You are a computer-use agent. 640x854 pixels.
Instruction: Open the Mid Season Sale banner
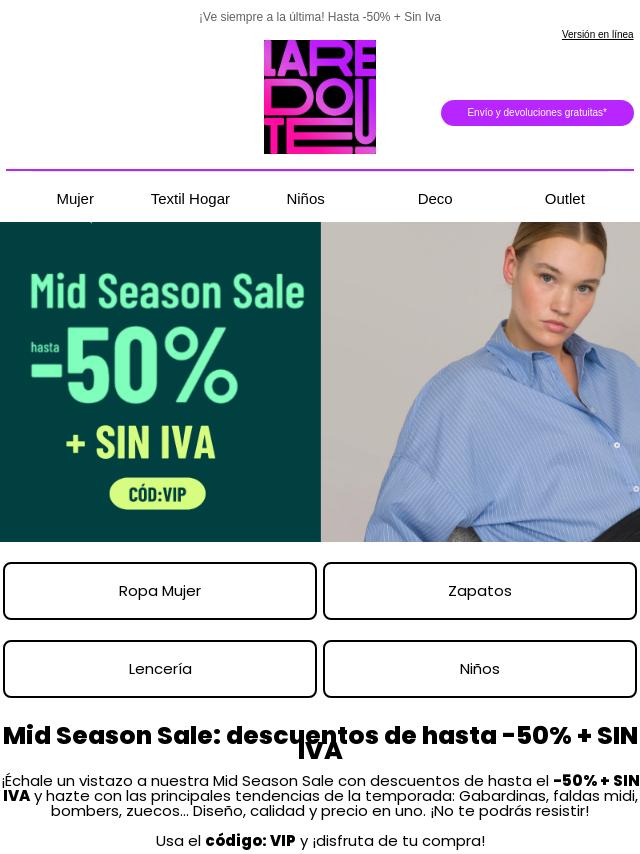click(x=320, y=382)
